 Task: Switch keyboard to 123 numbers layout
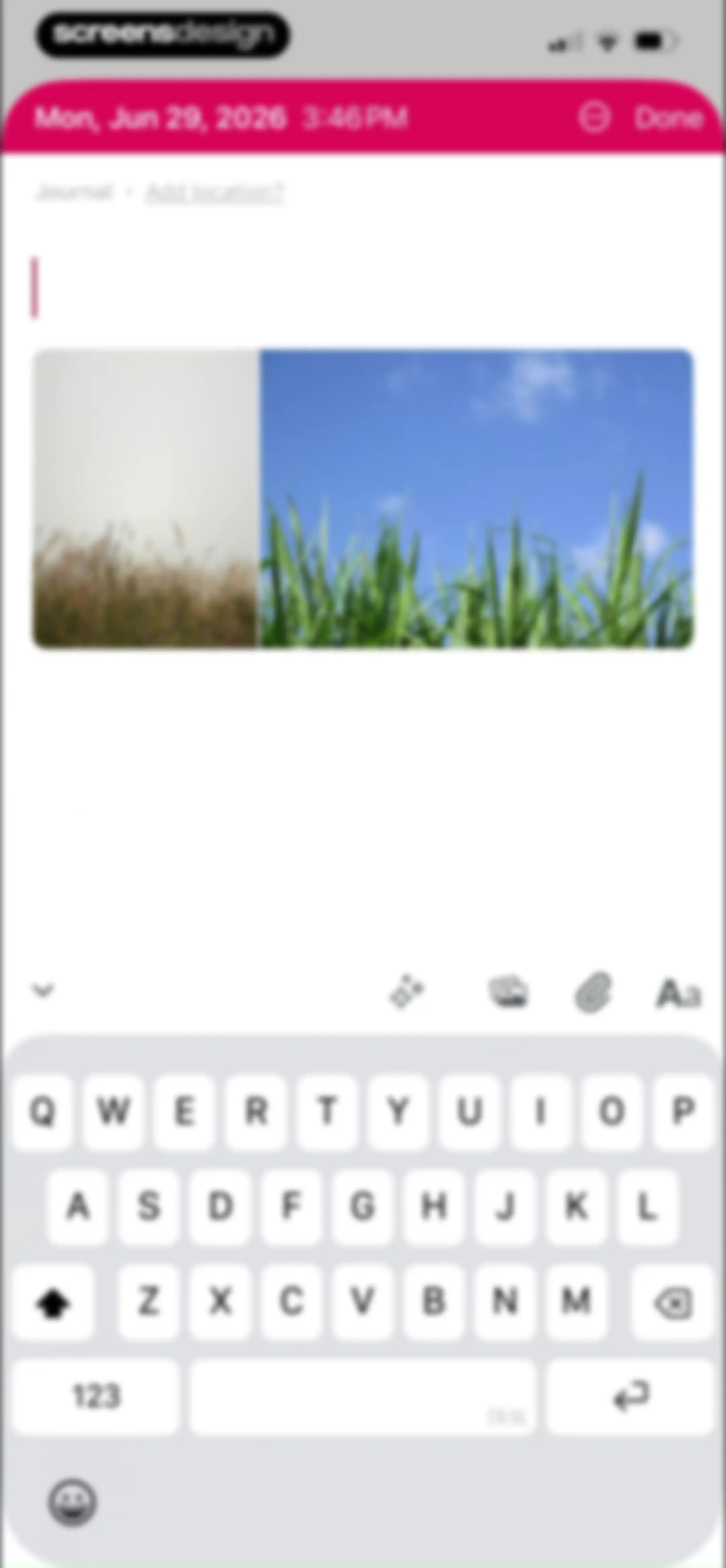(96, 1396)
